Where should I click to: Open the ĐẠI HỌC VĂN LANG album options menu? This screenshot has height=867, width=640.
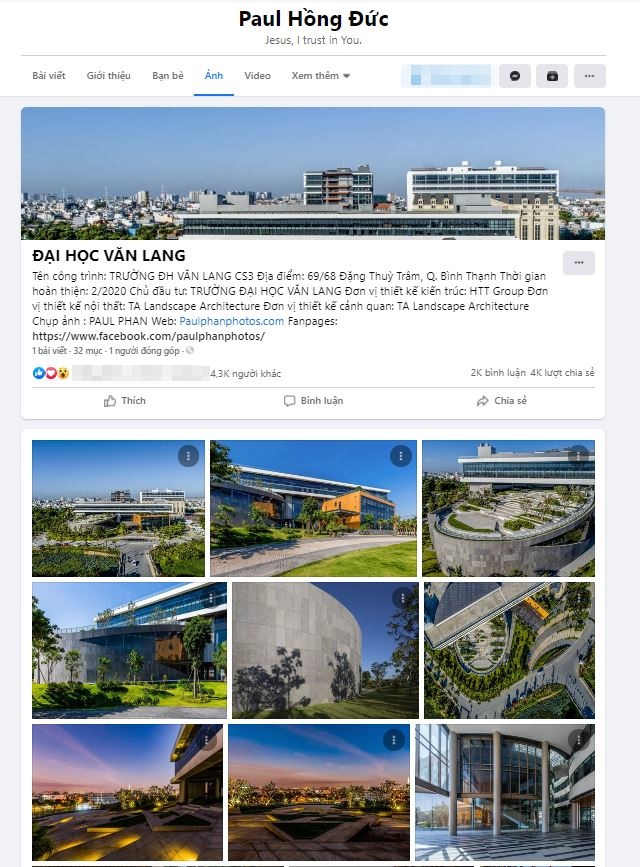[x=579, y=263]
